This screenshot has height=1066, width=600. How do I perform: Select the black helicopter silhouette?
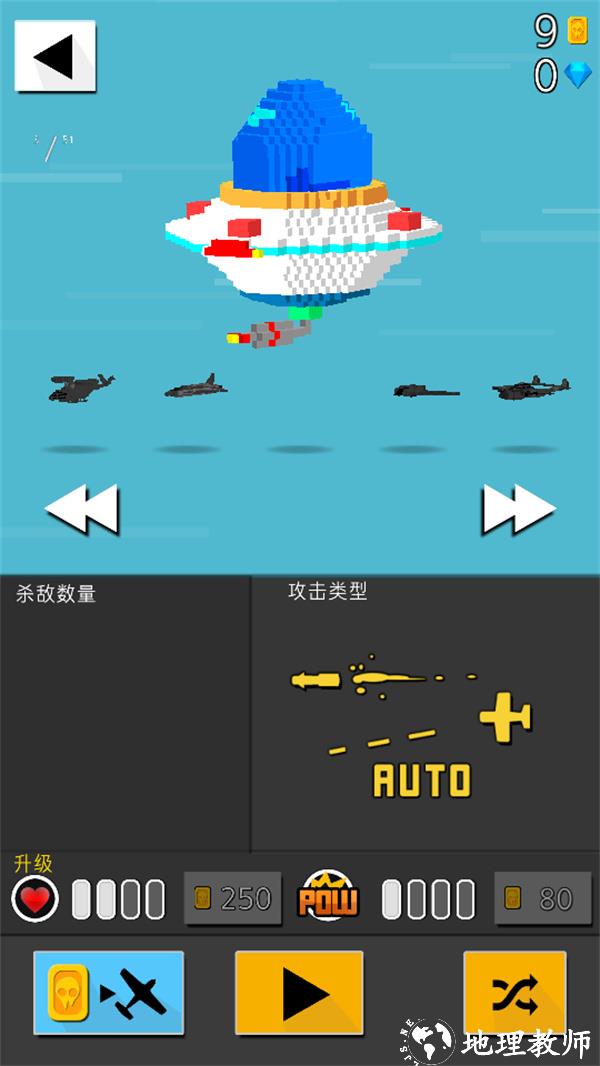80,387
